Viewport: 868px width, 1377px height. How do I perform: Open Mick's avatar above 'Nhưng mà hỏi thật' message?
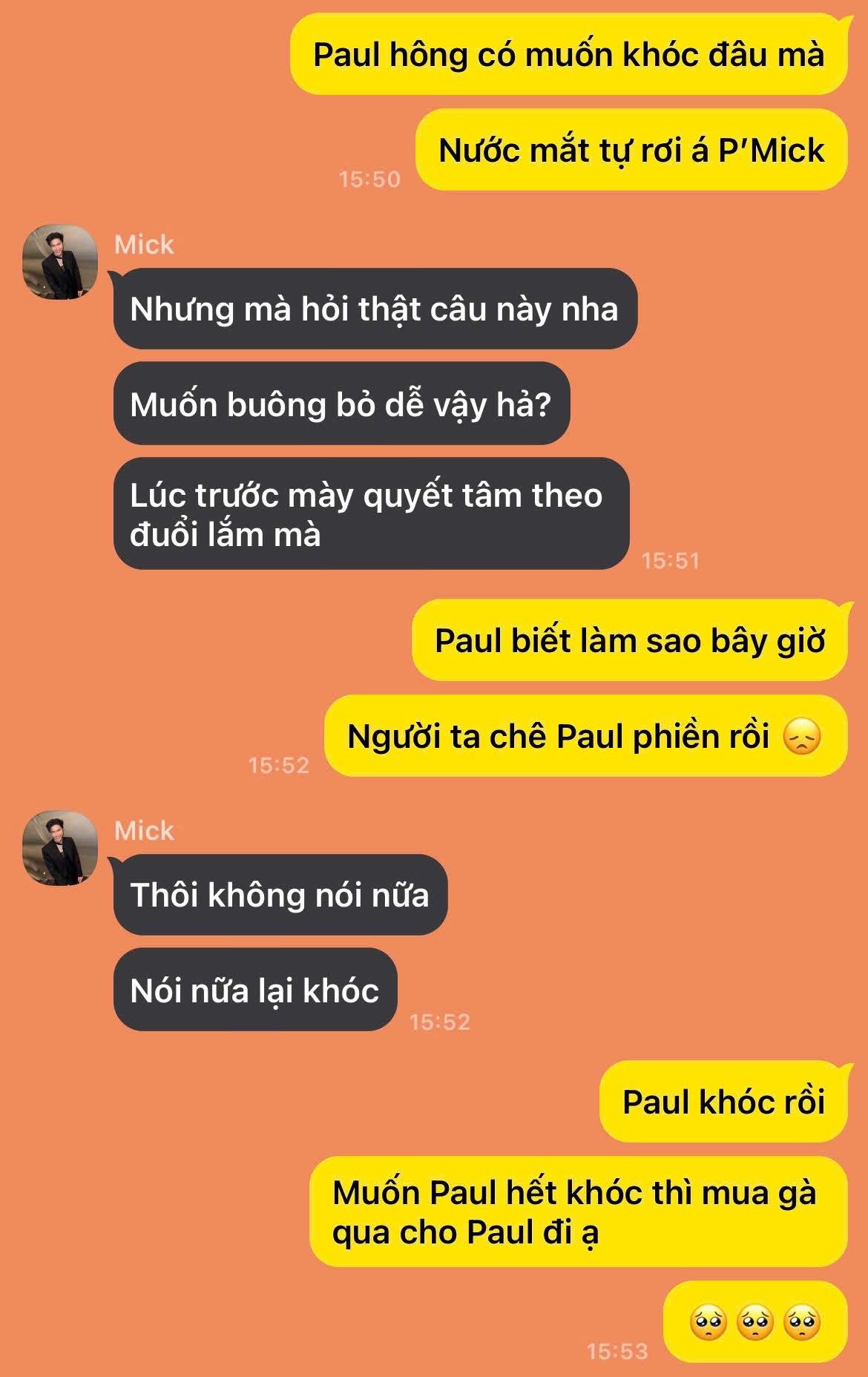click(60, 263)
